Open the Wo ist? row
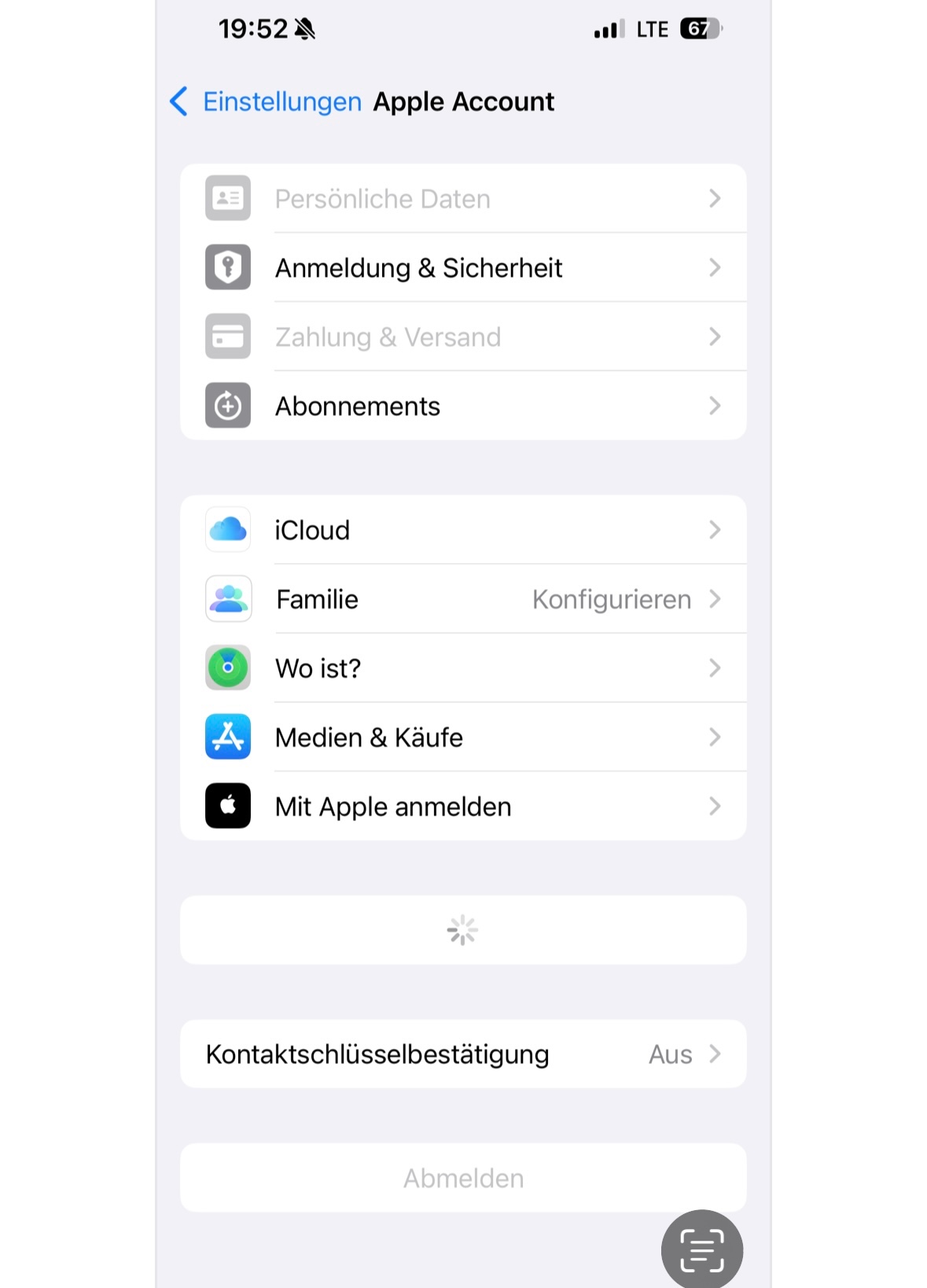The image size is (927, 1288). tap(462, 668)
